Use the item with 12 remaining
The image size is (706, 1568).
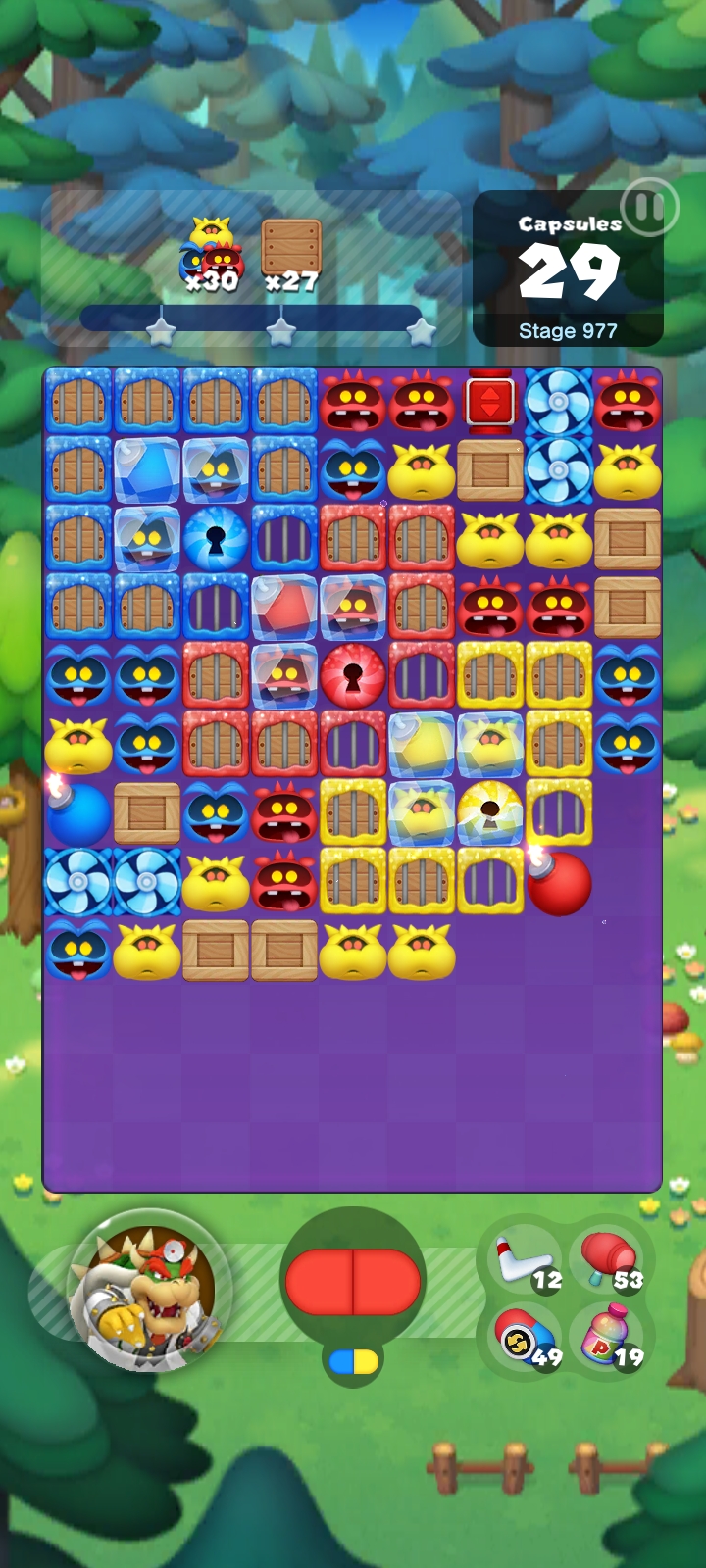click(x=527, y=1262)
